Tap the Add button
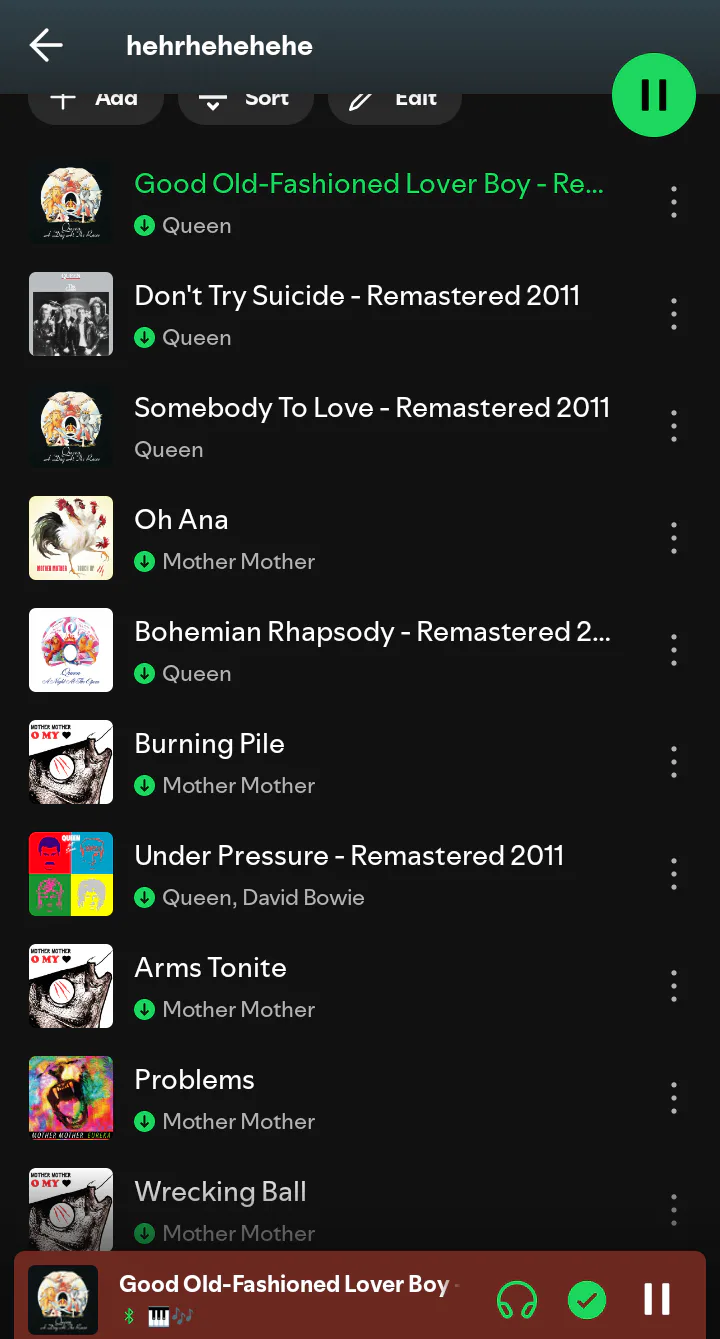This screenshot has height=1339, width=720. (96, 98)
